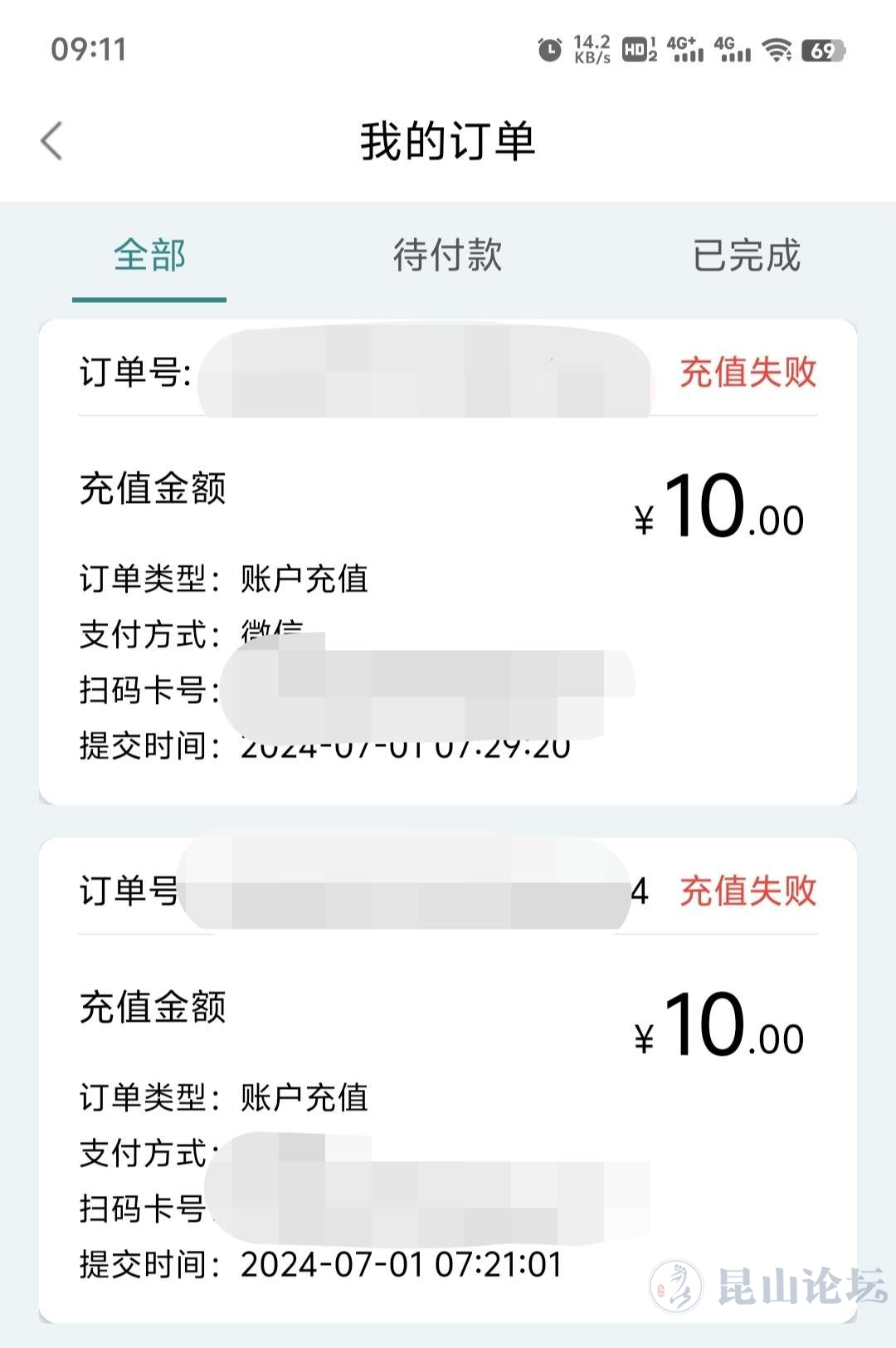This screenshot has width=896, height=1348.
Task: Select the 全部 orders tab
Action: point(149,256)
